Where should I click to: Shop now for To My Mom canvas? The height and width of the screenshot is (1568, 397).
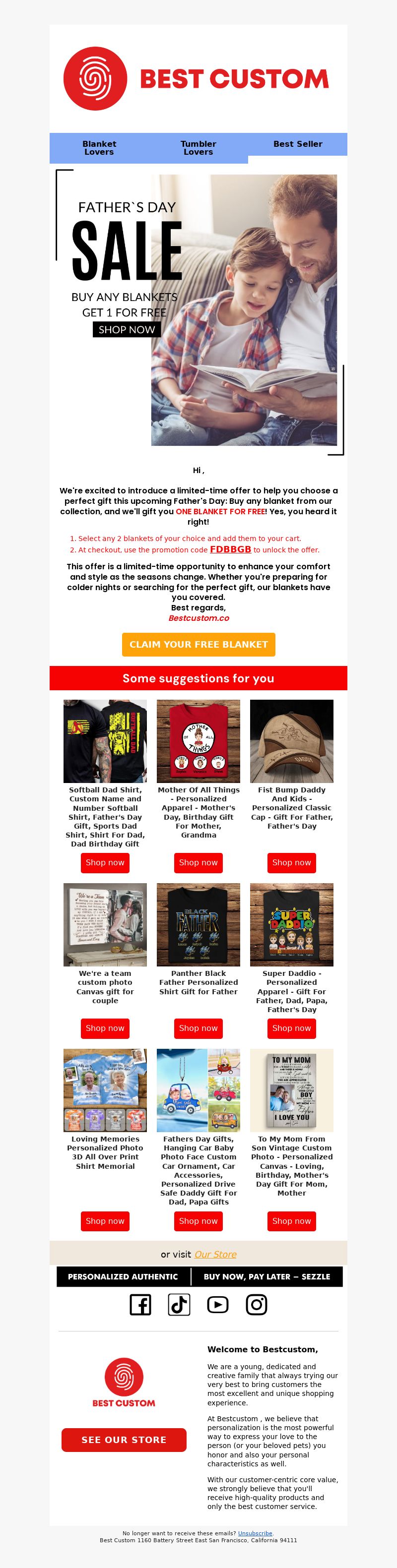[x=291, y=1221]
